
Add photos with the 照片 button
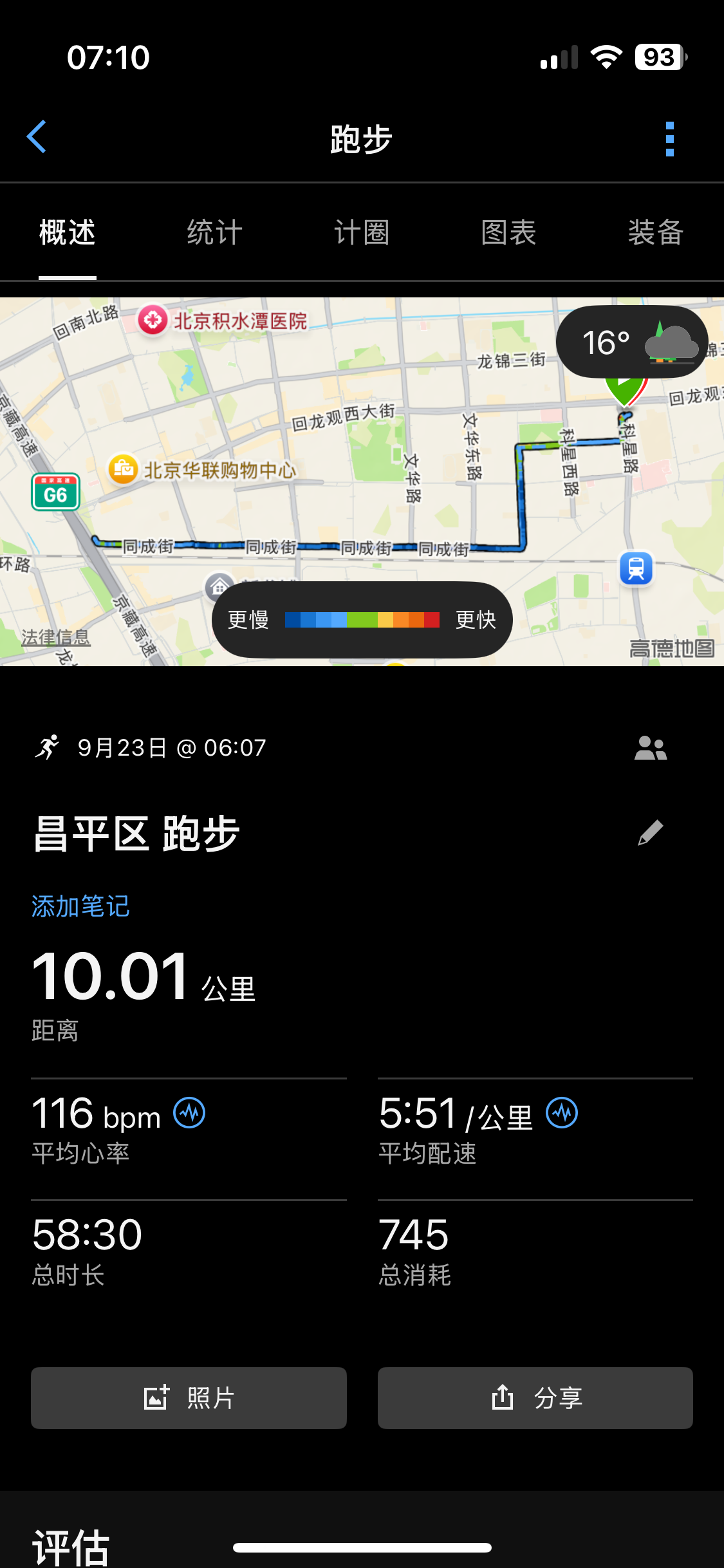coord(189,1398)
